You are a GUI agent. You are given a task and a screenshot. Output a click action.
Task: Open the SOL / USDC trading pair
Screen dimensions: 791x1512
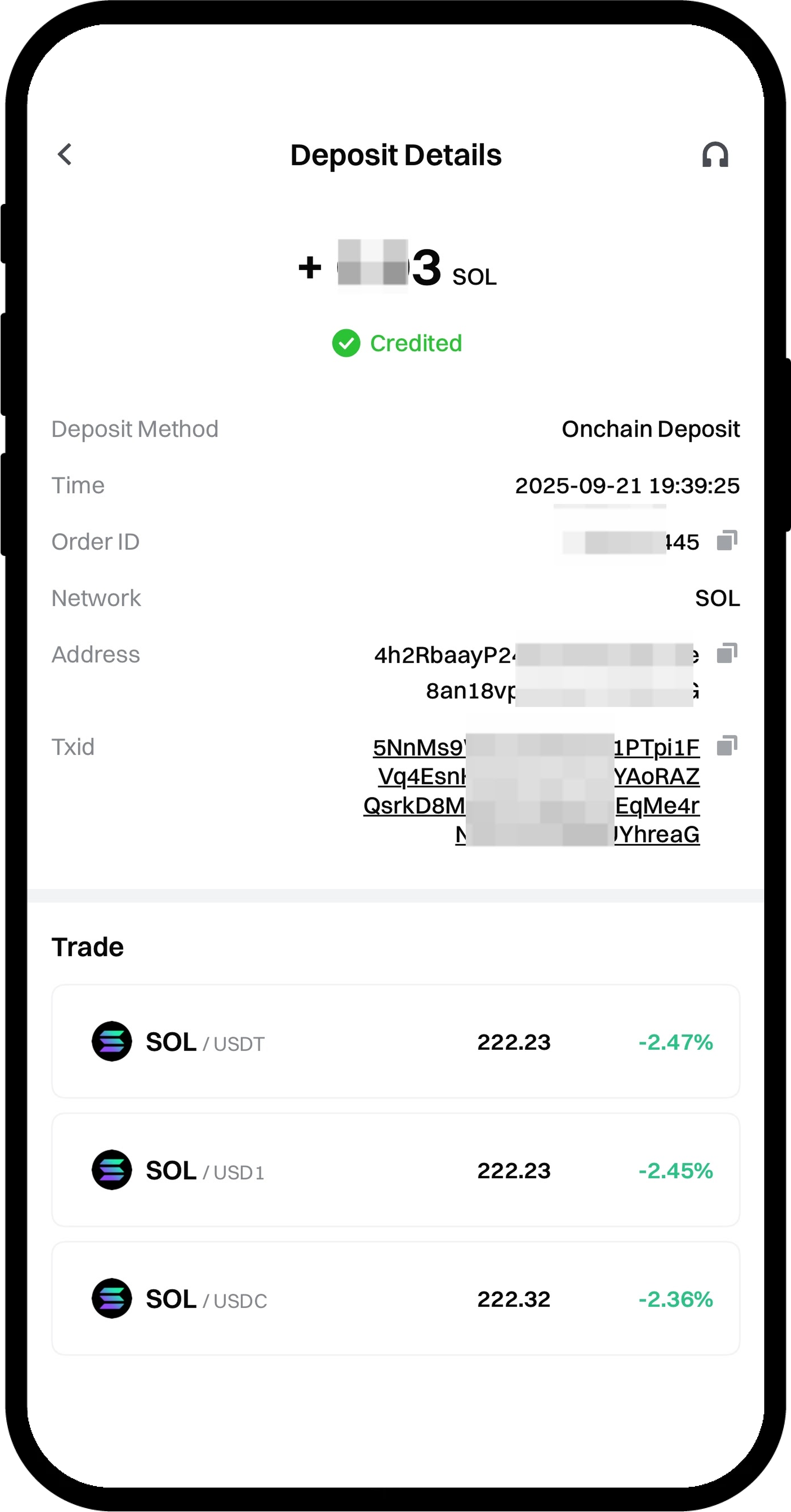click(x=395, y=1298)
